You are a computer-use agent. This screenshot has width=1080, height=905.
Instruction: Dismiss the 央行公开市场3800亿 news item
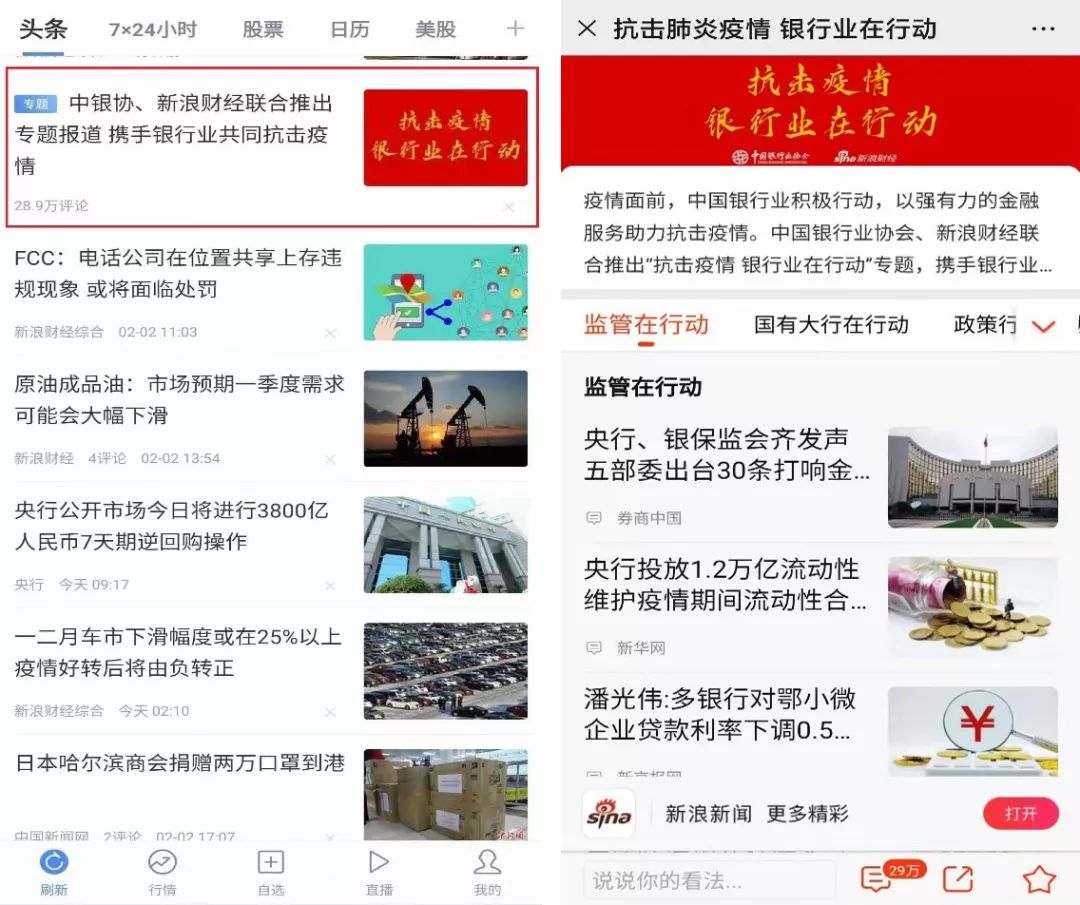click(331, 586)
